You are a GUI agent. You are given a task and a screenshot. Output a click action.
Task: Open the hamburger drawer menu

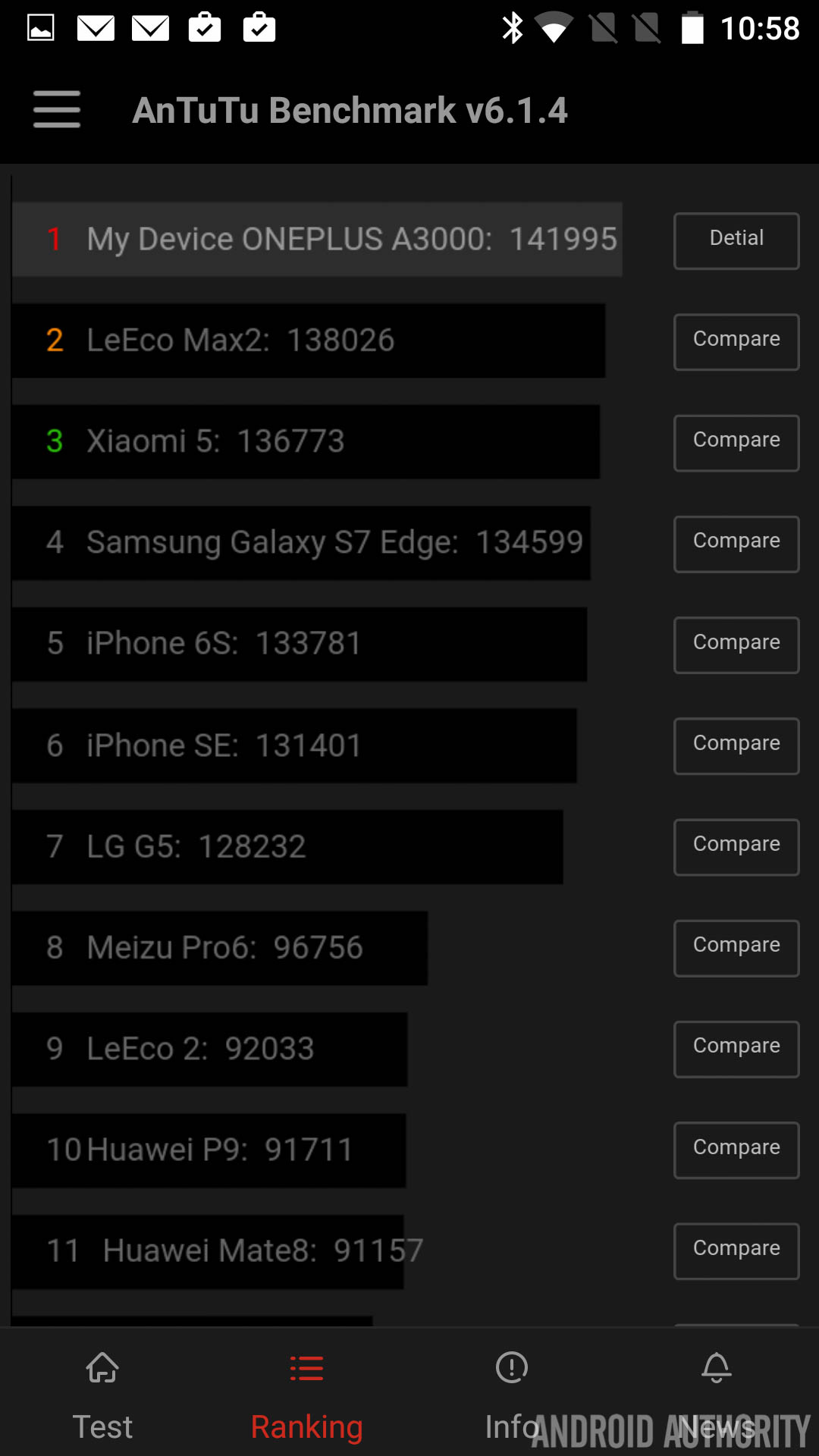click(x=57, y=109)
